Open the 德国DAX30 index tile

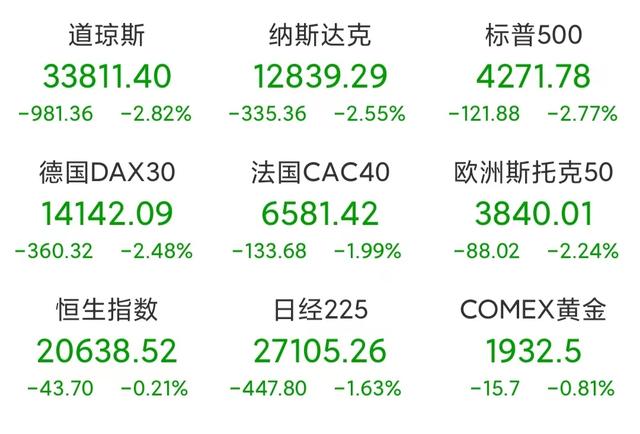[107, 213]
